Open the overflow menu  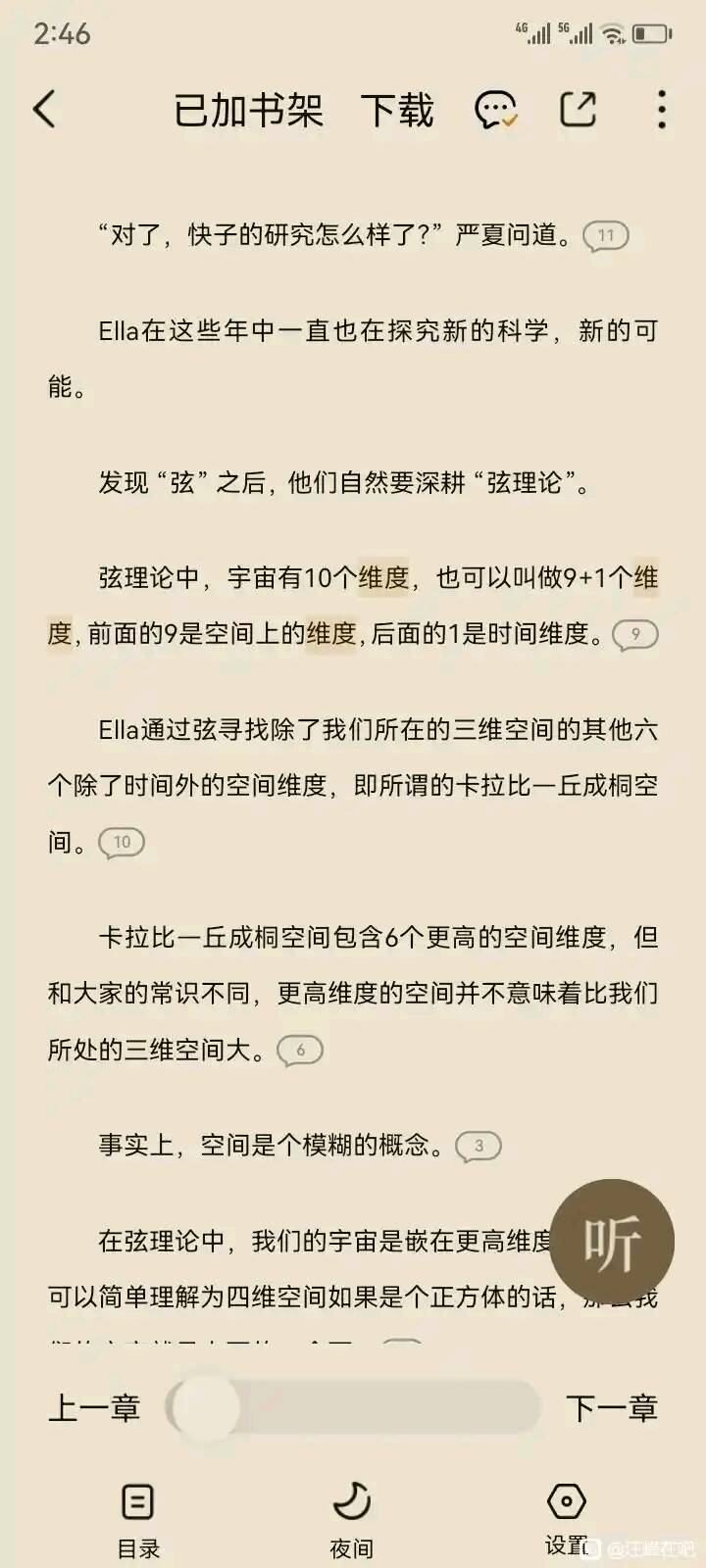(662, 110)
